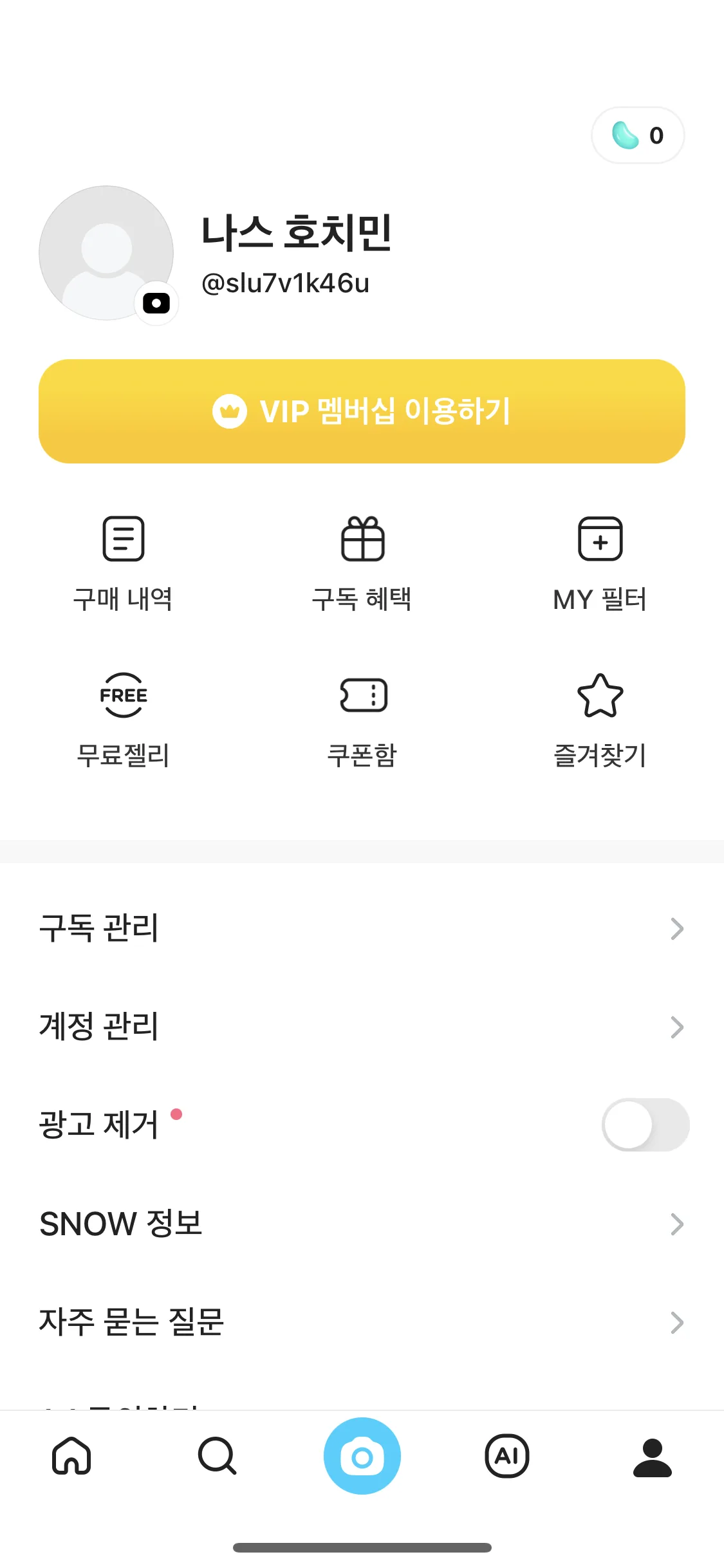Image resolution: width=724 pixels, height=1568 pixels.
Task: Select the profile tab
Action: pyautogui.click(x=652, y=1456)
